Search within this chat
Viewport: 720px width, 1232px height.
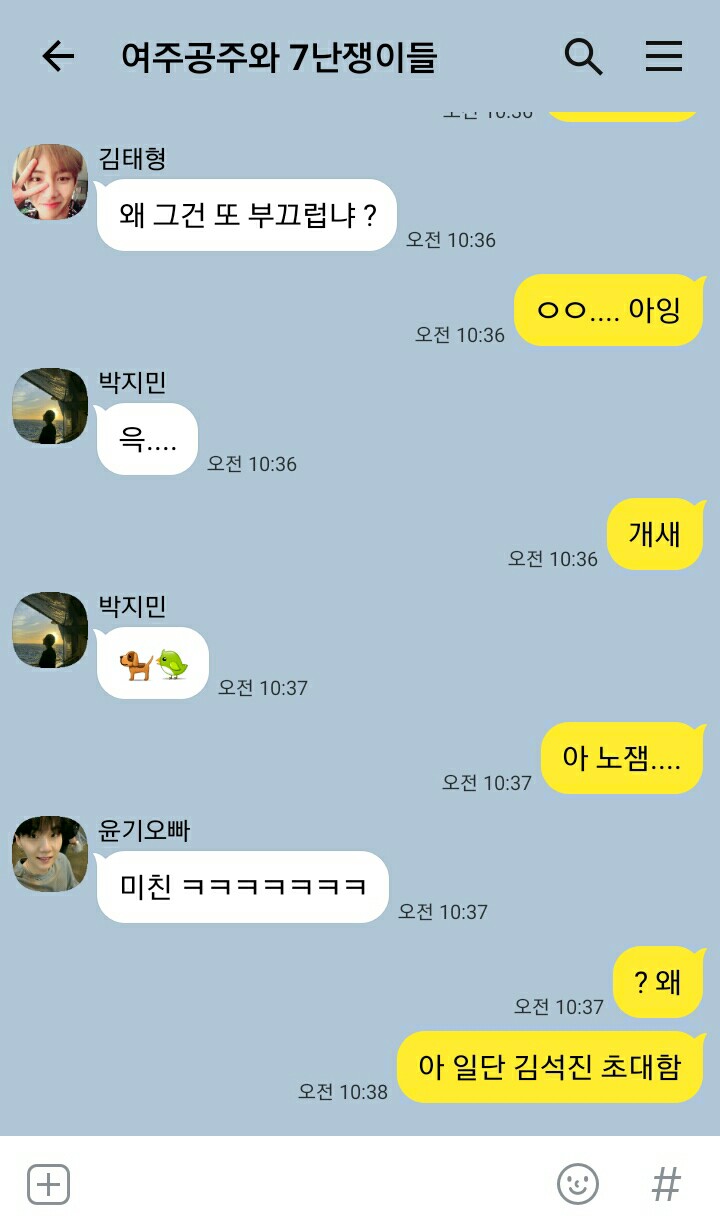click(583, 56)
